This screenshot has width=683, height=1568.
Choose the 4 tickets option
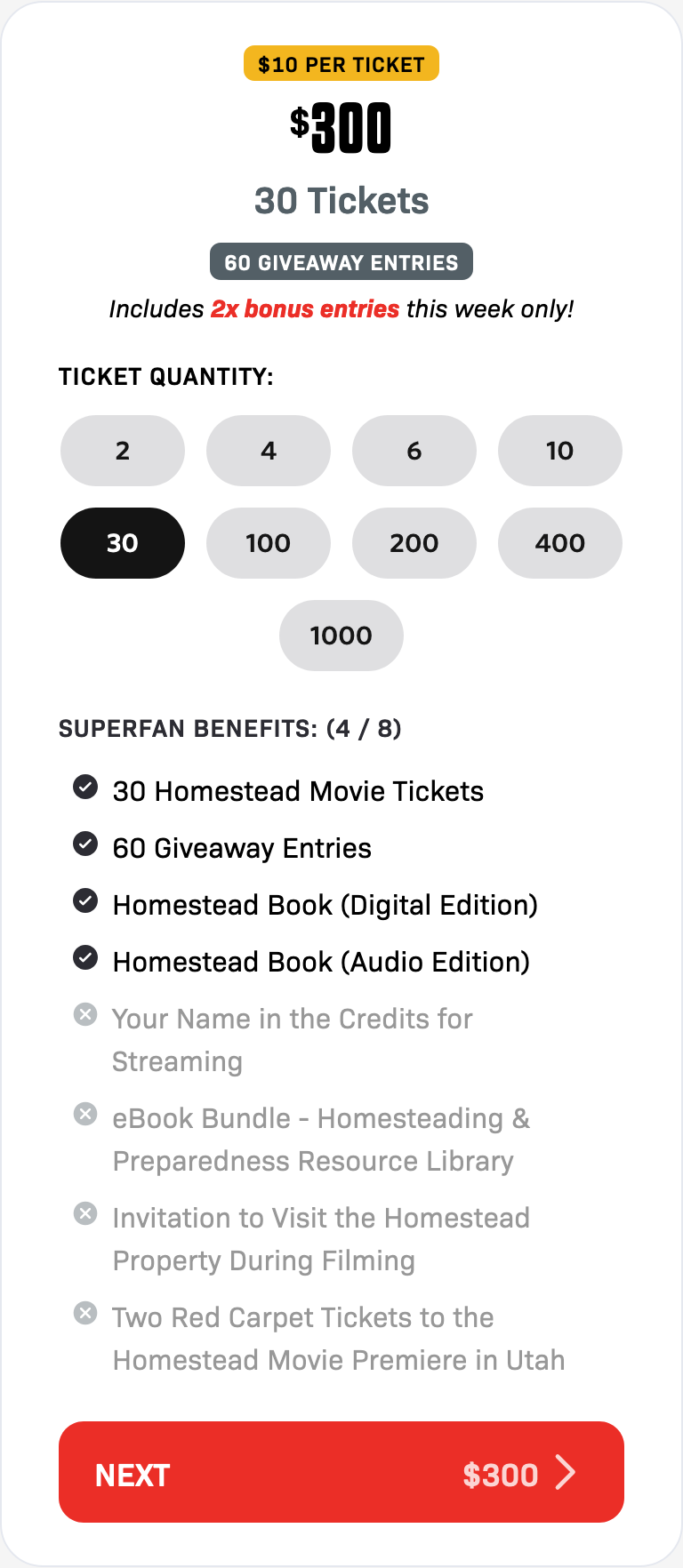coord(269,451)
